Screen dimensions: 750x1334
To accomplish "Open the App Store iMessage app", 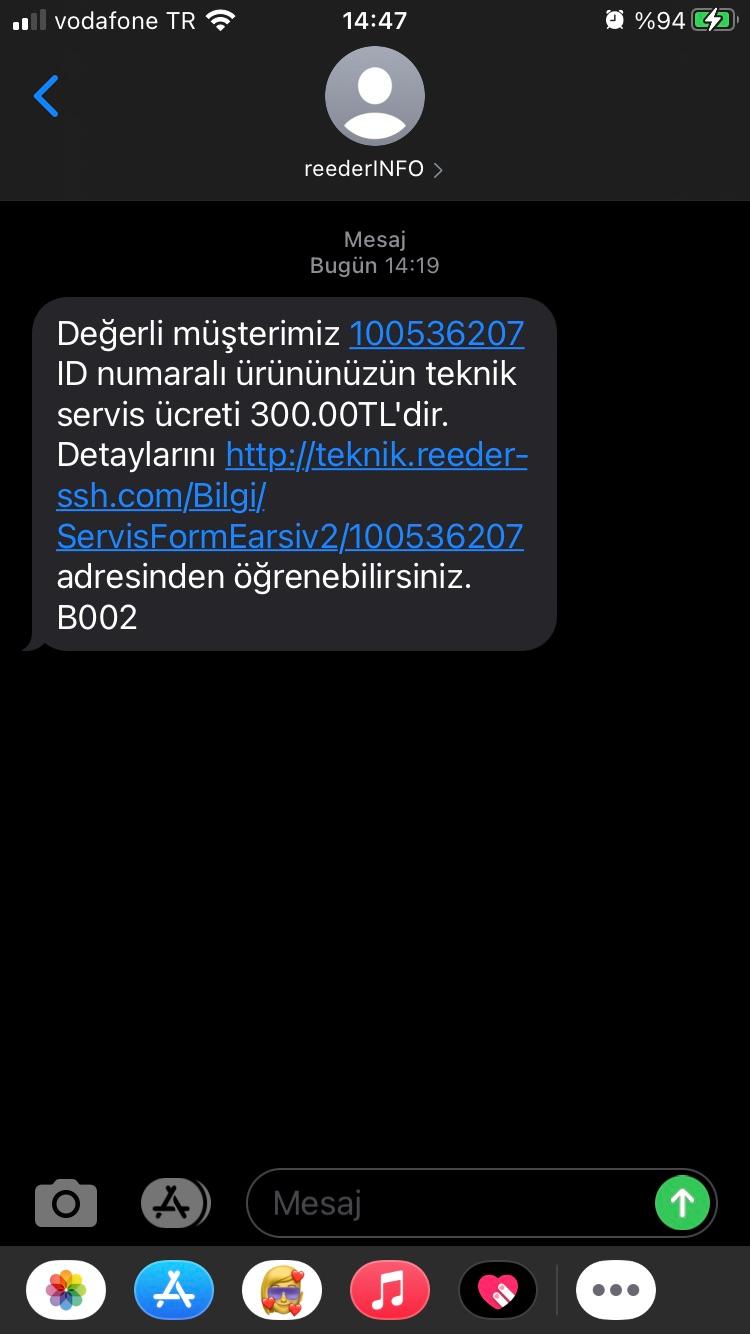I will point(174,1290).
